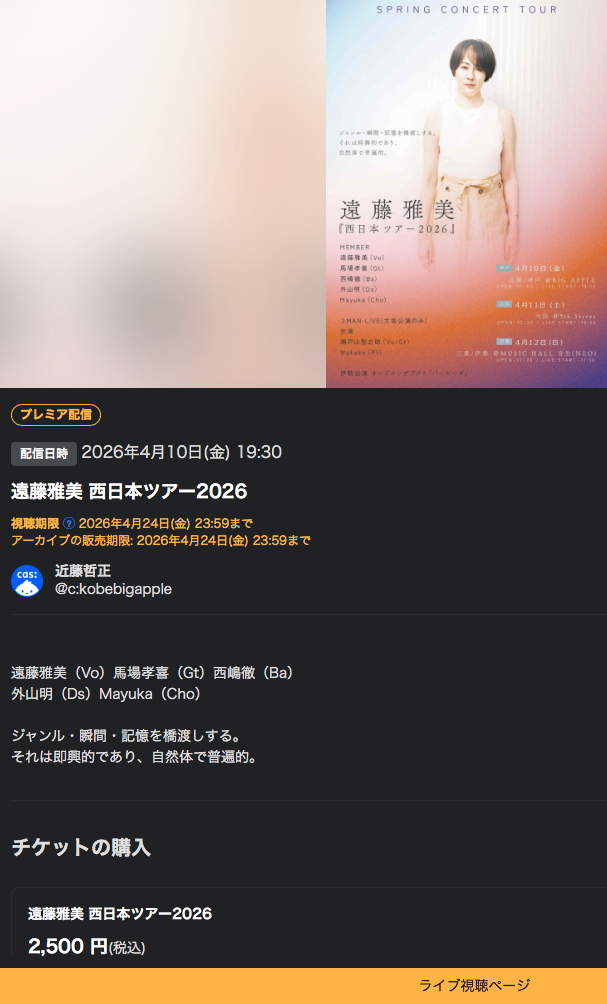
Task: Tap the 視聴期限 help question mark icon
Action: pyautogui.click(x=69, y=523)
